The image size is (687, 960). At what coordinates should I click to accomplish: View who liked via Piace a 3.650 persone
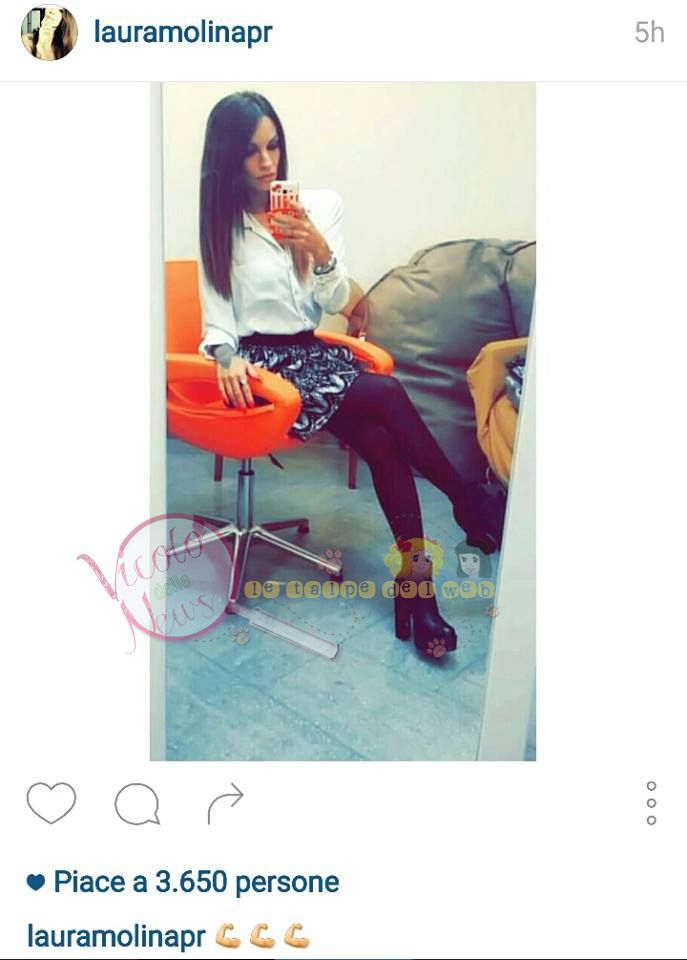(x=196, y=882)
